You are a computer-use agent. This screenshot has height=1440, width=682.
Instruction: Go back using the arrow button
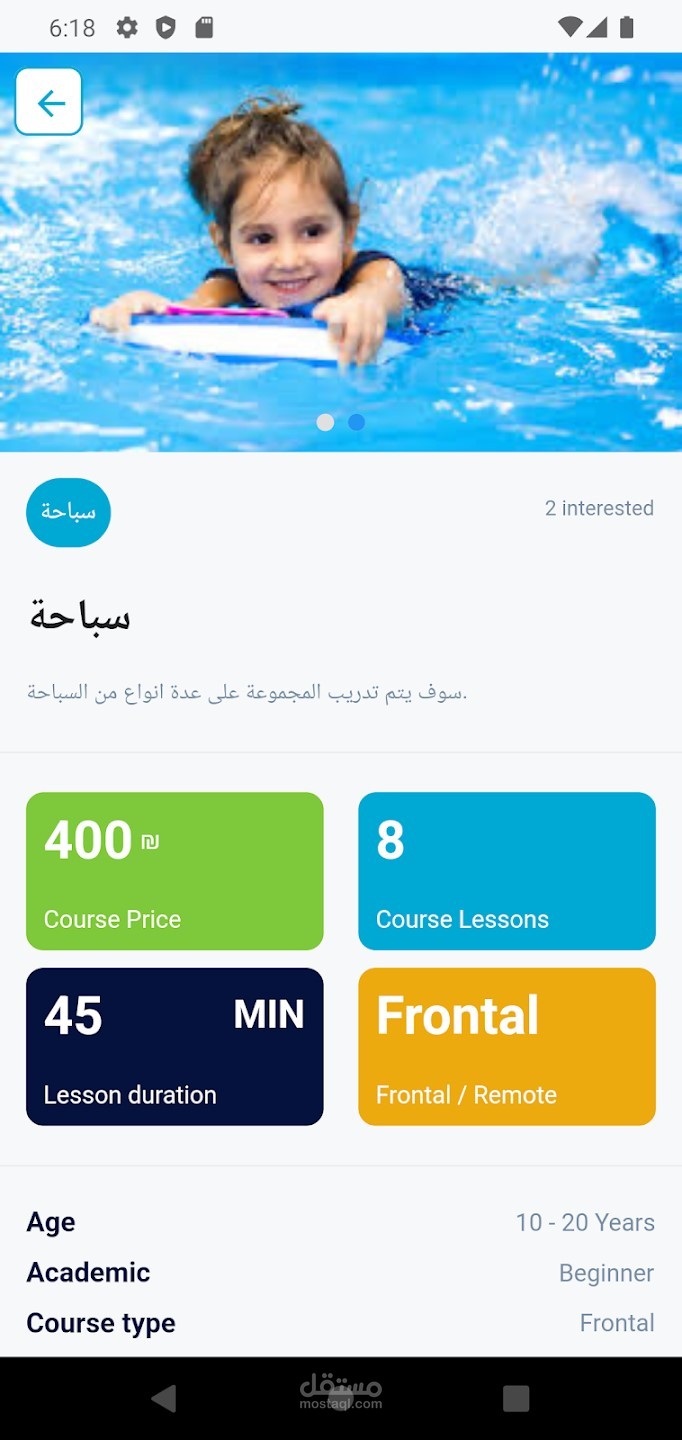(x=49, y=102)
